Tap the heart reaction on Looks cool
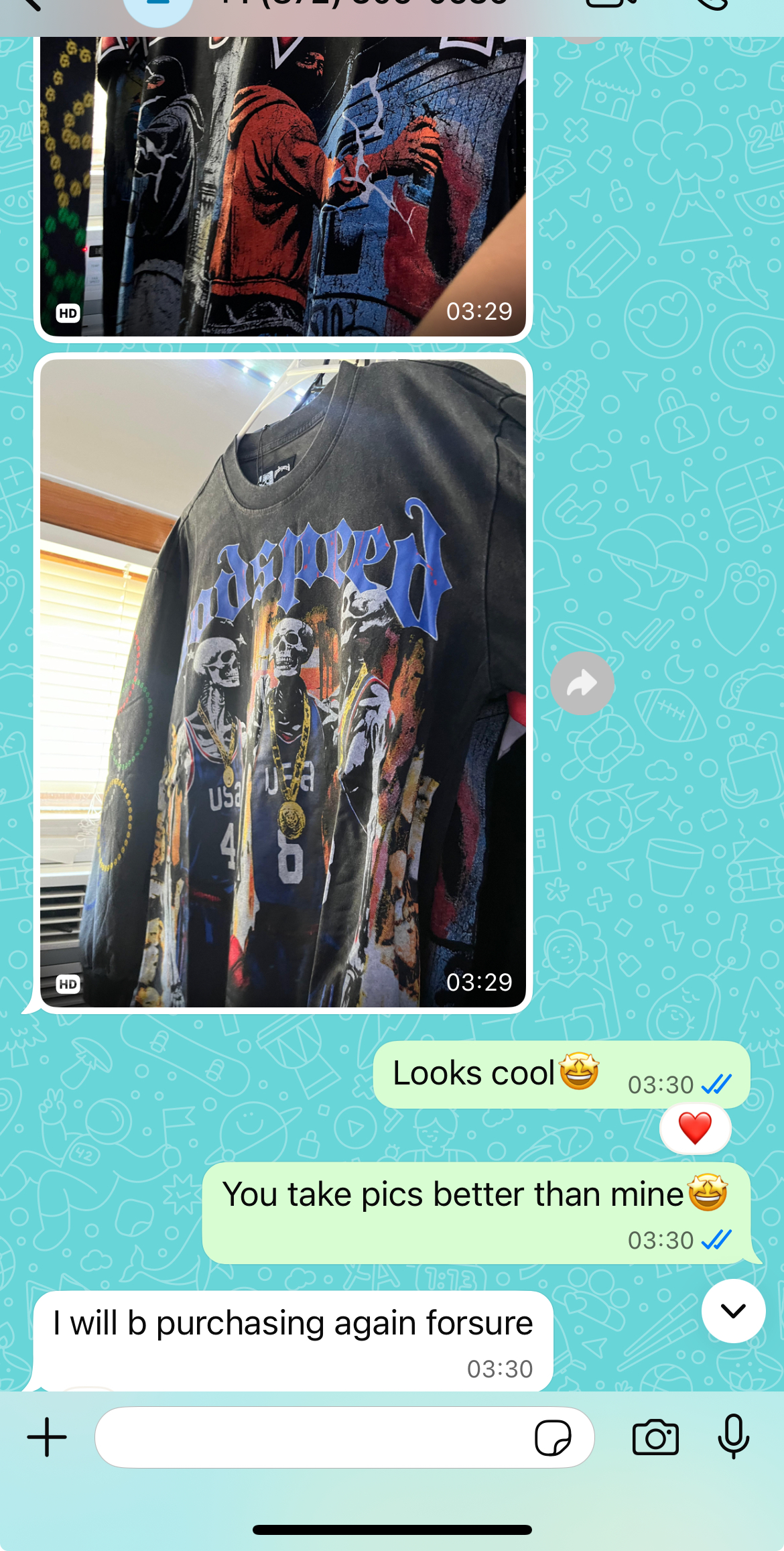This screenshot has width=784, height=1551. point(695,1128)
